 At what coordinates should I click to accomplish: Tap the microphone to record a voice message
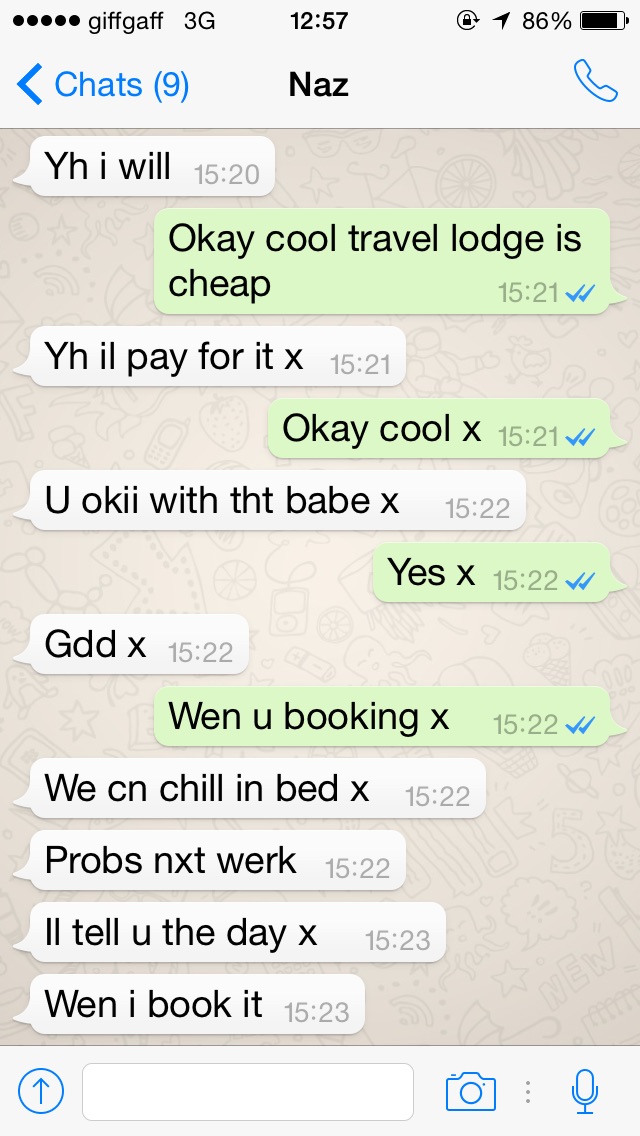pos(585,1091)
